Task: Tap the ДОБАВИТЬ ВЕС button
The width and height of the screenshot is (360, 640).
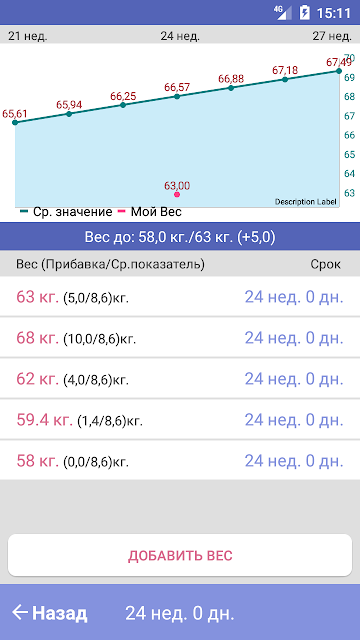Action: (x=180, y=555)
